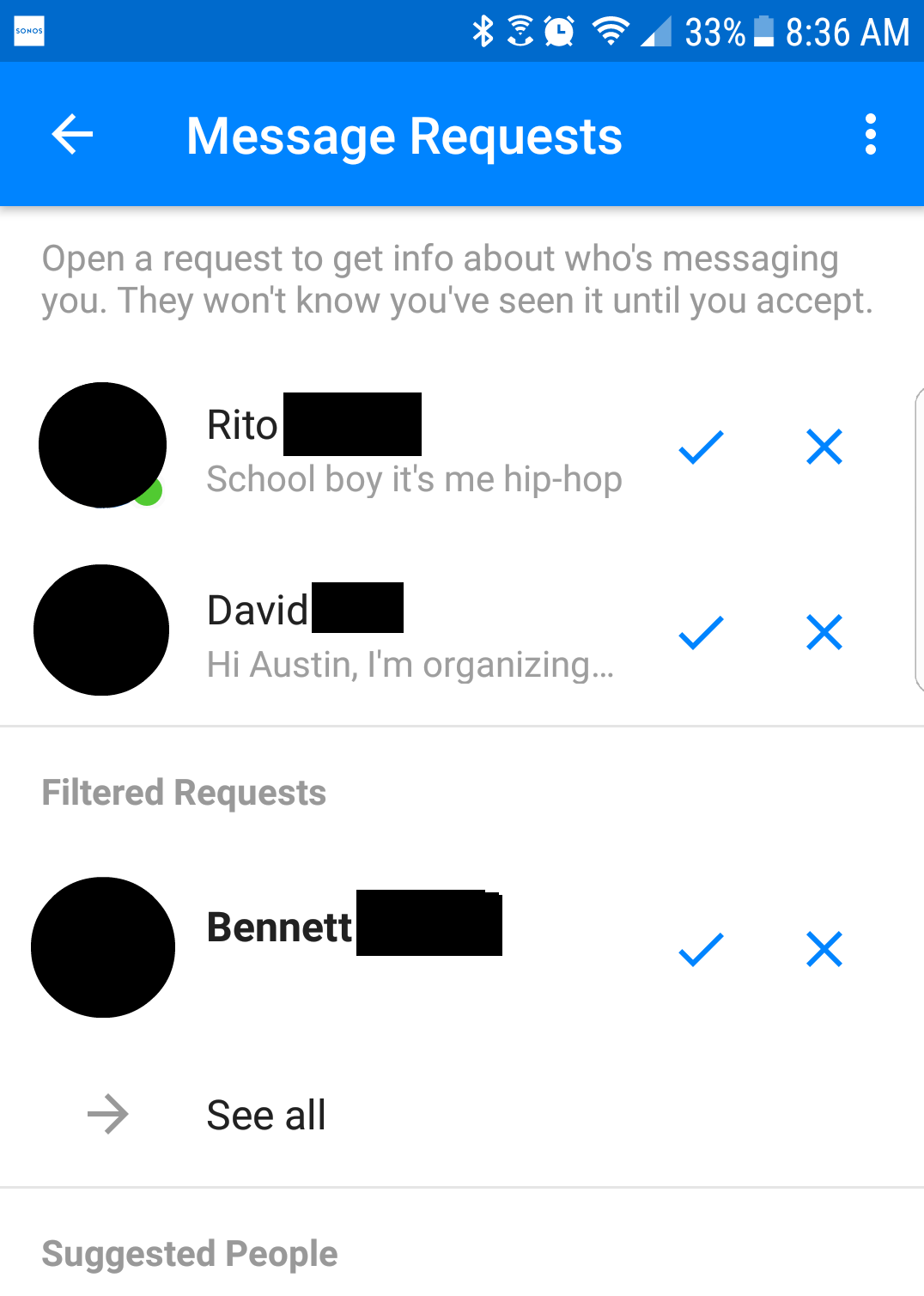The height and width of the screenshot is (1296, 924).
Task: Accept Rito's message request with the checkmark
Action: coord(699,446)
